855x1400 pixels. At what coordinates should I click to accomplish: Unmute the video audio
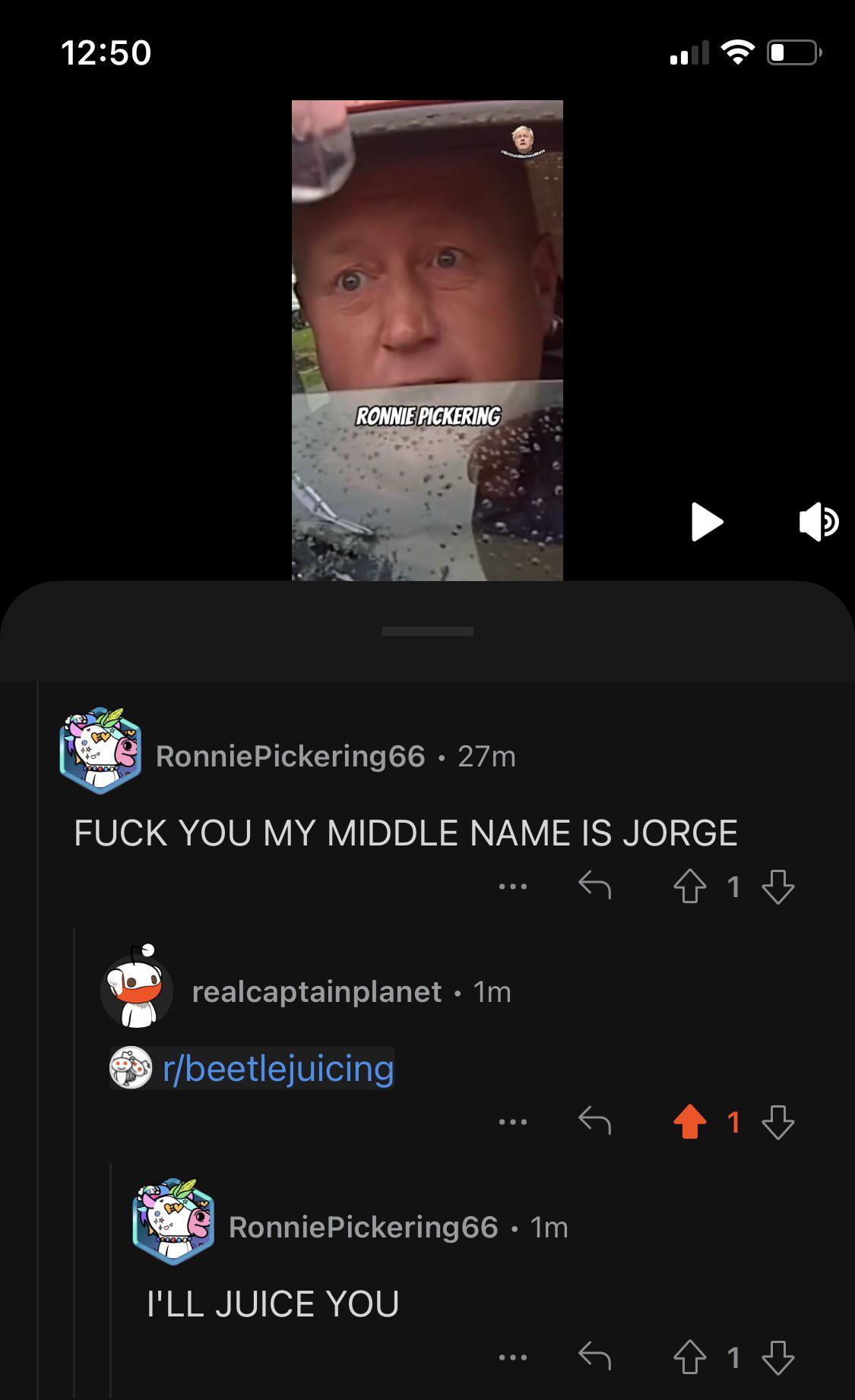(817, 522)
